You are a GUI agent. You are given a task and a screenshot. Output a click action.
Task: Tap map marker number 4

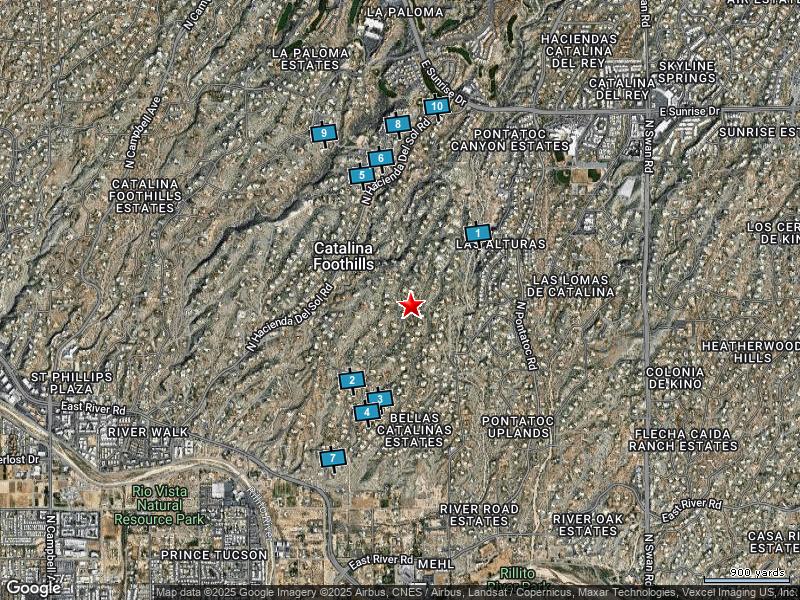point(367,411)
